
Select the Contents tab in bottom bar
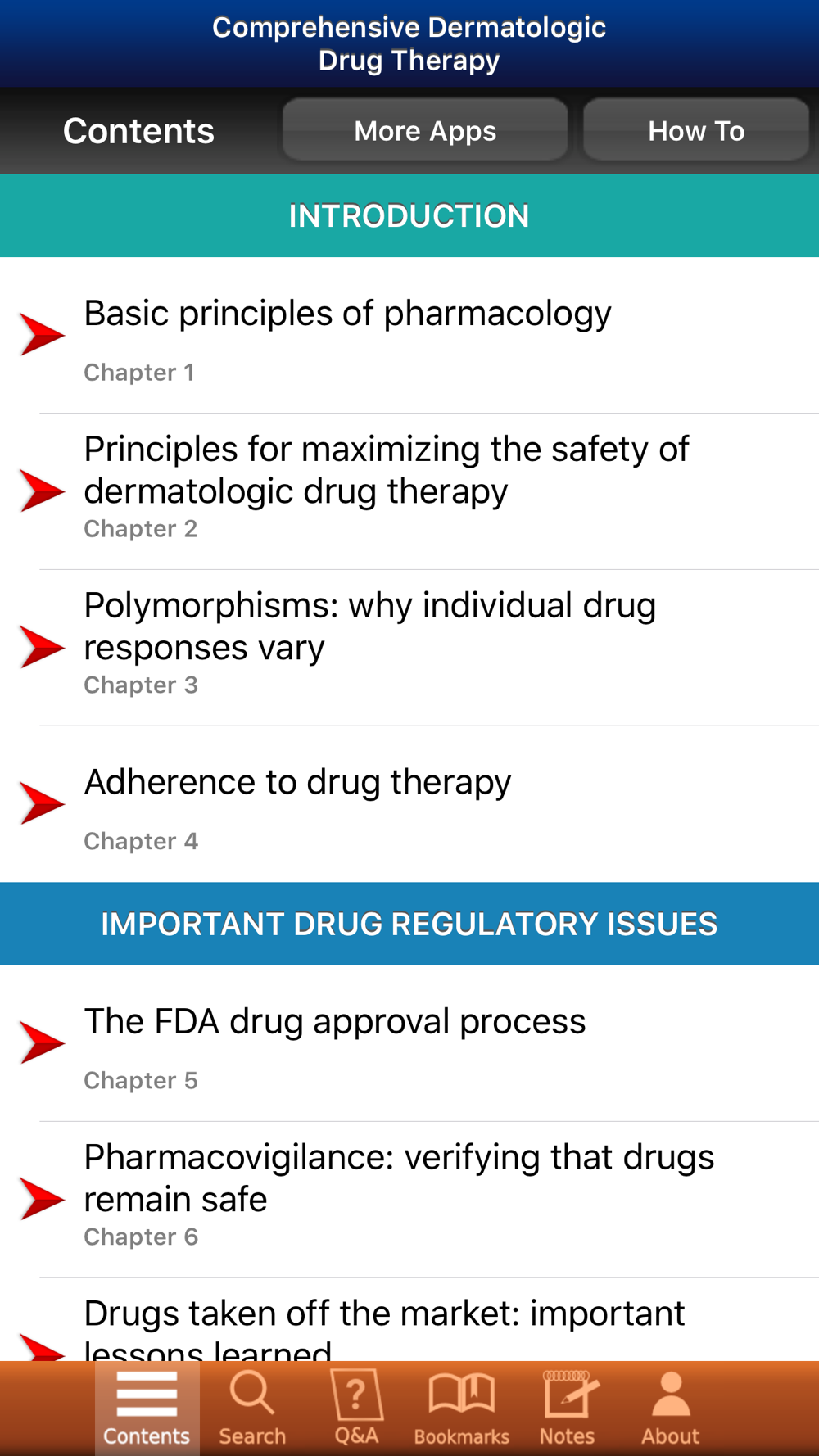point(147,1409)
